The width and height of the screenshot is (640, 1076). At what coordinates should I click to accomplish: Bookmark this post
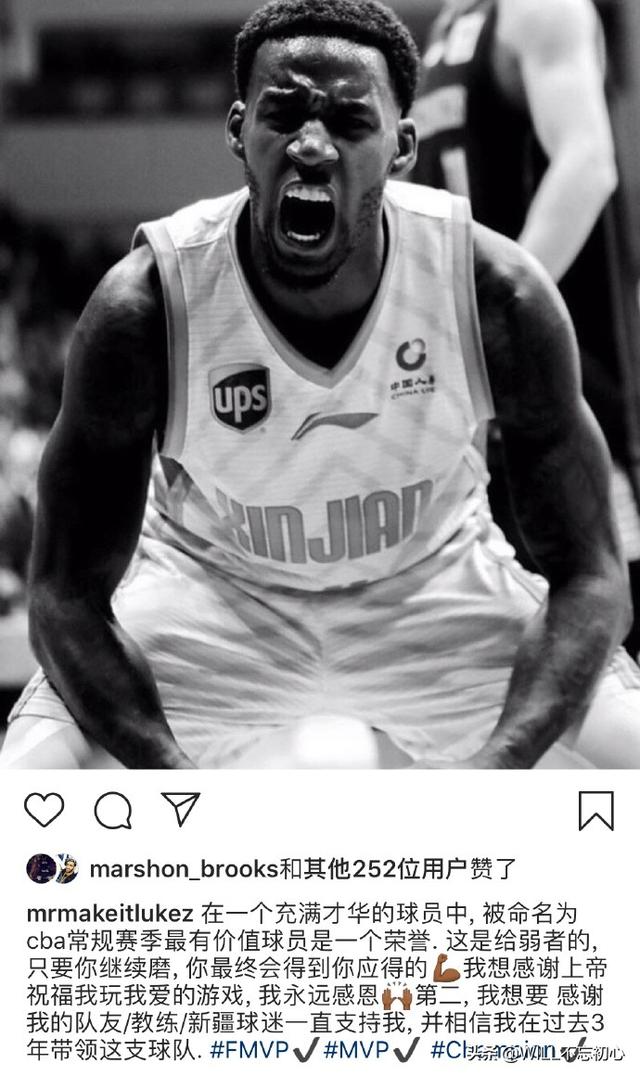(596, 810)
